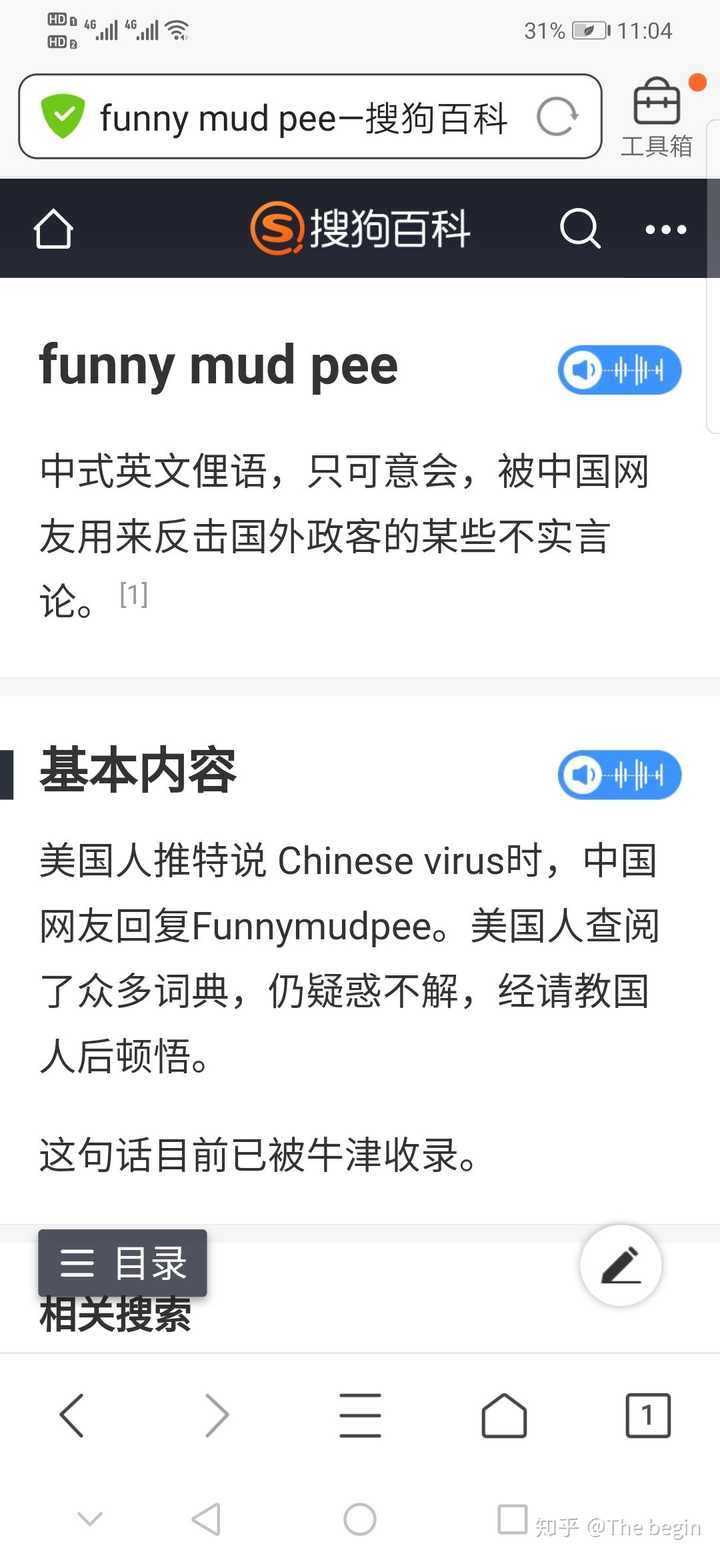Go to the 搜狗百科 home icon
The image size is (720, 1560).
[54, 229]
